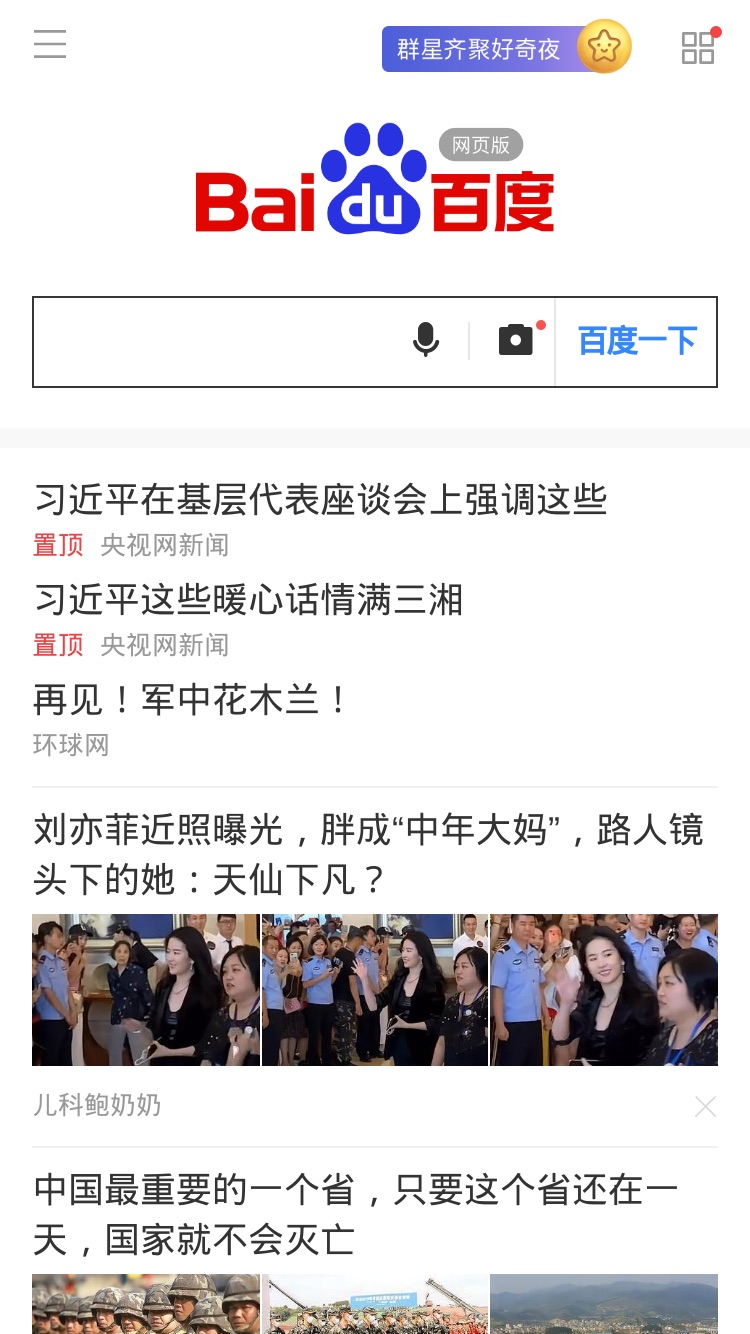750x1334 pixels.
Task: Open camera image search
Action: tap(516, 340)
